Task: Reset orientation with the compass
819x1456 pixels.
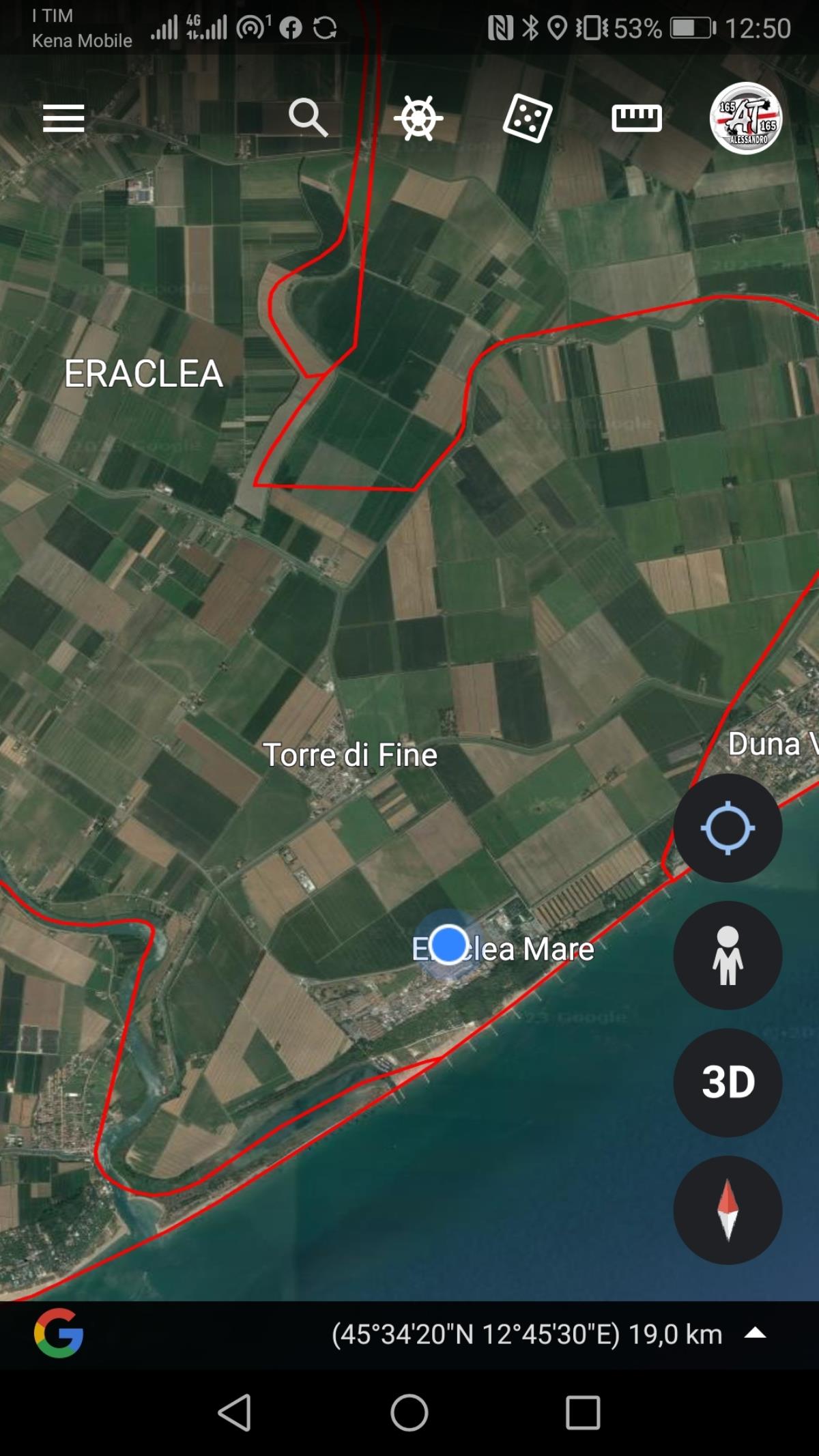Action: click(728, 1210)
